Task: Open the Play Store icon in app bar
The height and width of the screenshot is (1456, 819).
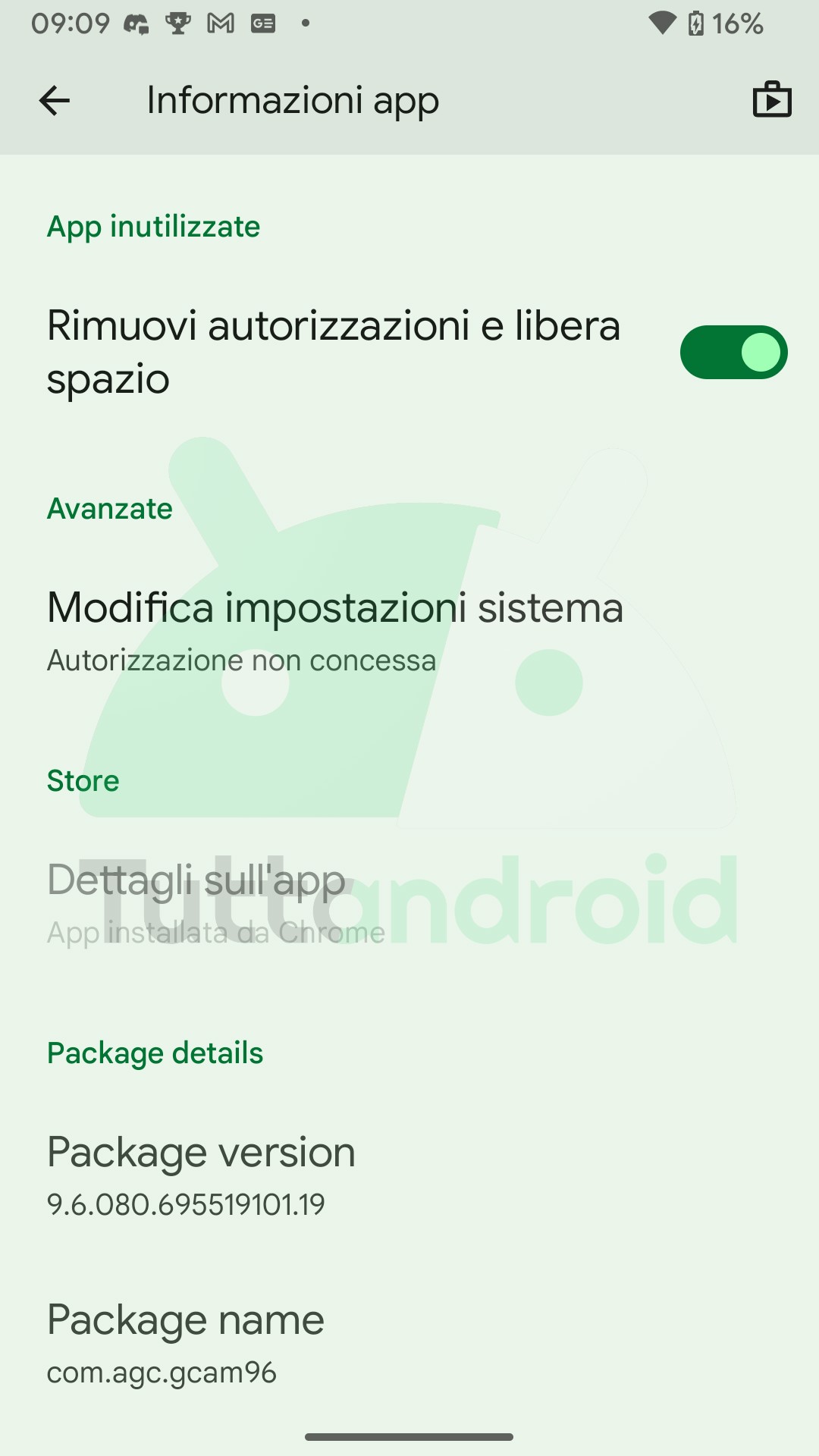Action: pyautogui.click(x=772, y=100)
